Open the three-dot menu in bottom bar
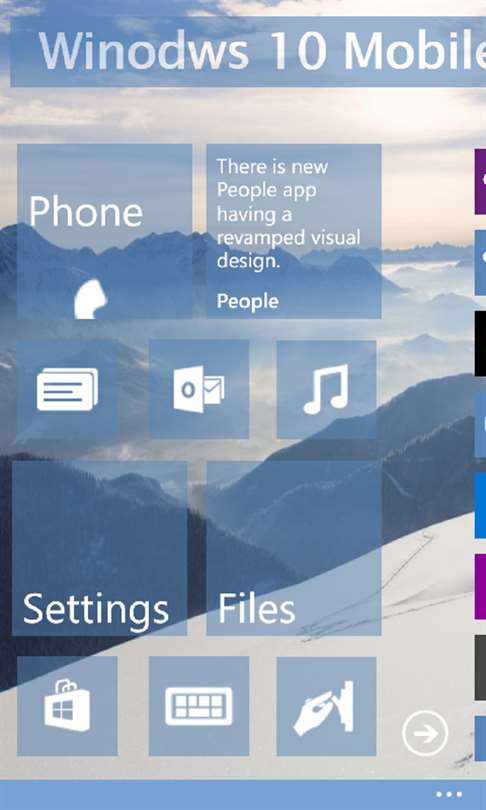Screen dimensions: 486x810 [x=449, y=795]
